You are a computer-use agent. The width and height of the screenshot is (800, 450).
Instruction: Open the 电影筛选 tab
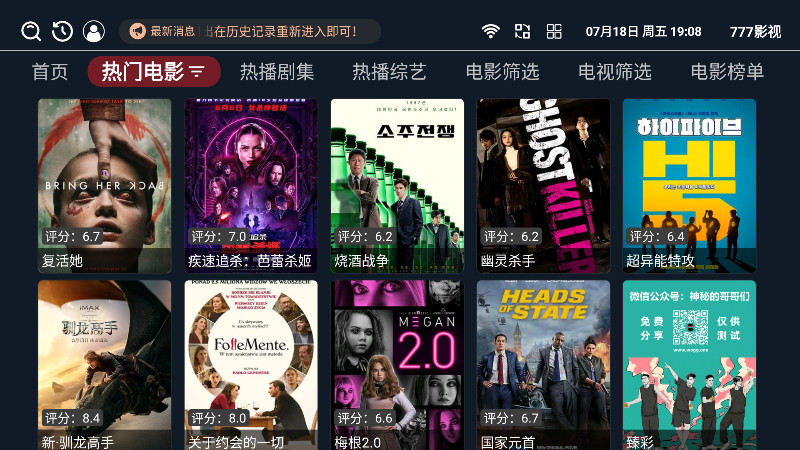(x=502, y=72)
